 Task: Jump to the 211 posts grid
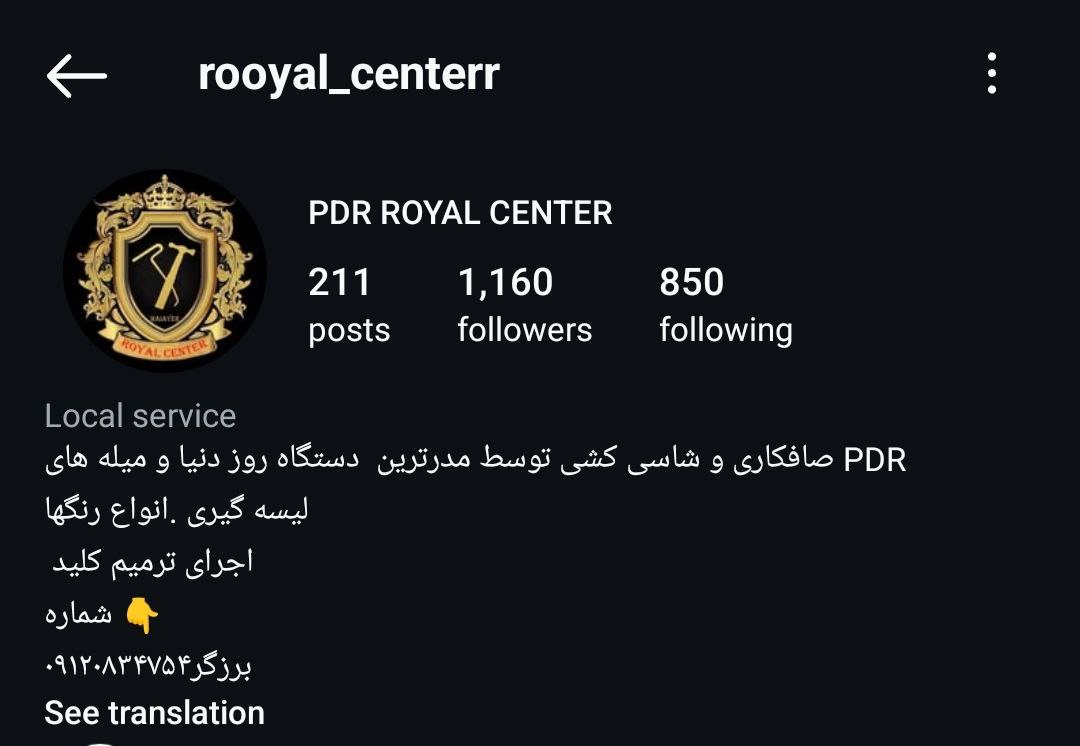(349, 305)
